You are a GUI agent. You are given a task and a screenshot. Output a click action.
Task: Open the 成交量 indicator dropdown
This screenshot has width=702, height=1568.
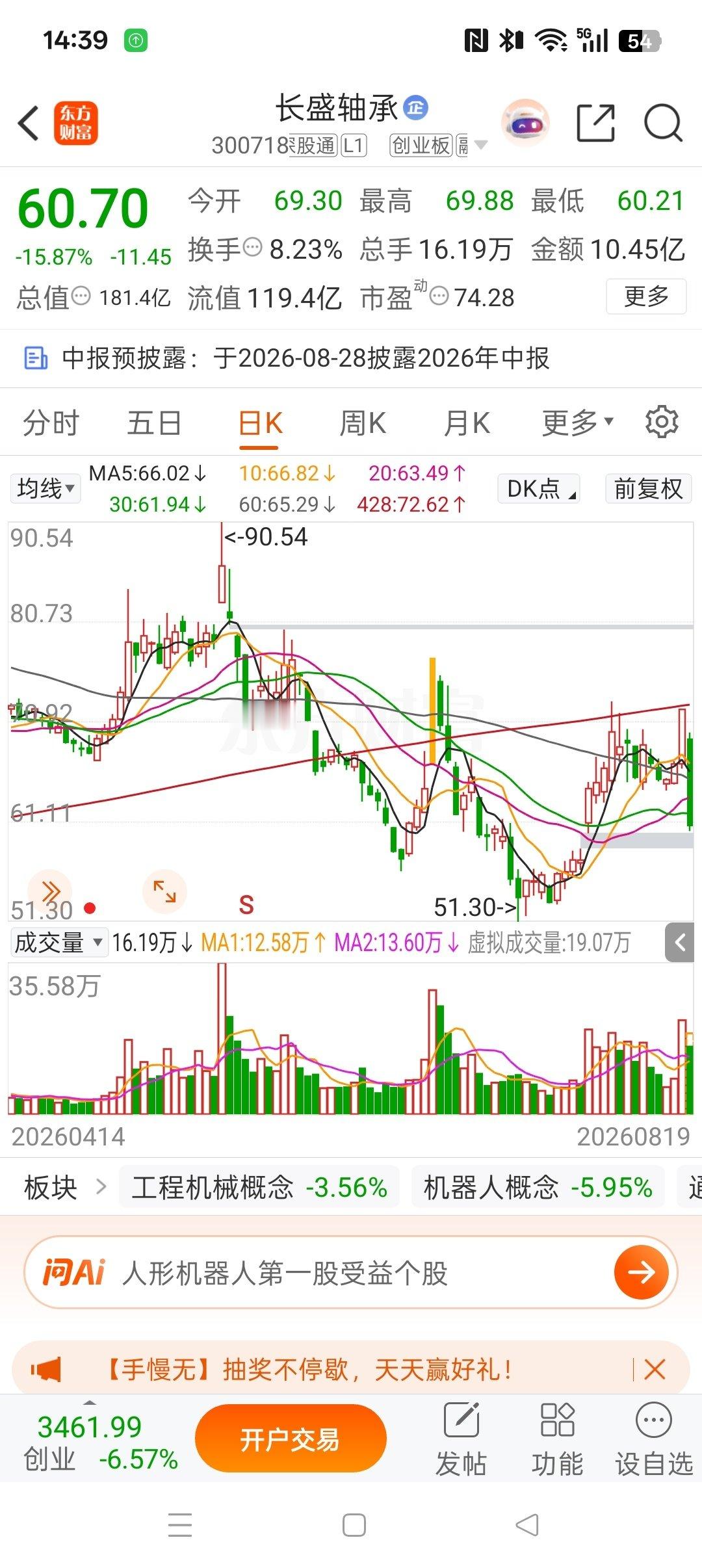pos(58,943)
